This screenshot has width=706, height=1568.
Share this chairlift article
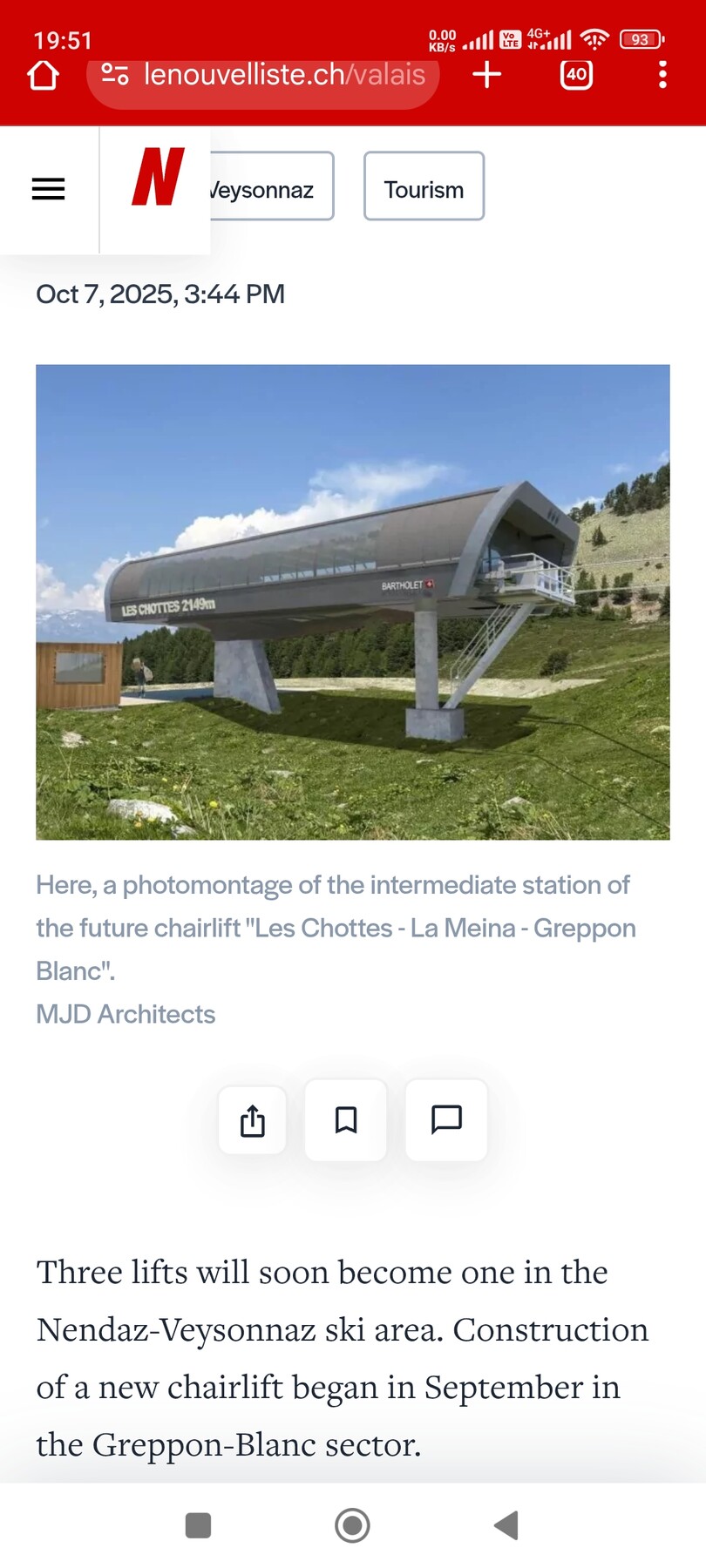tap(253, 1120)
